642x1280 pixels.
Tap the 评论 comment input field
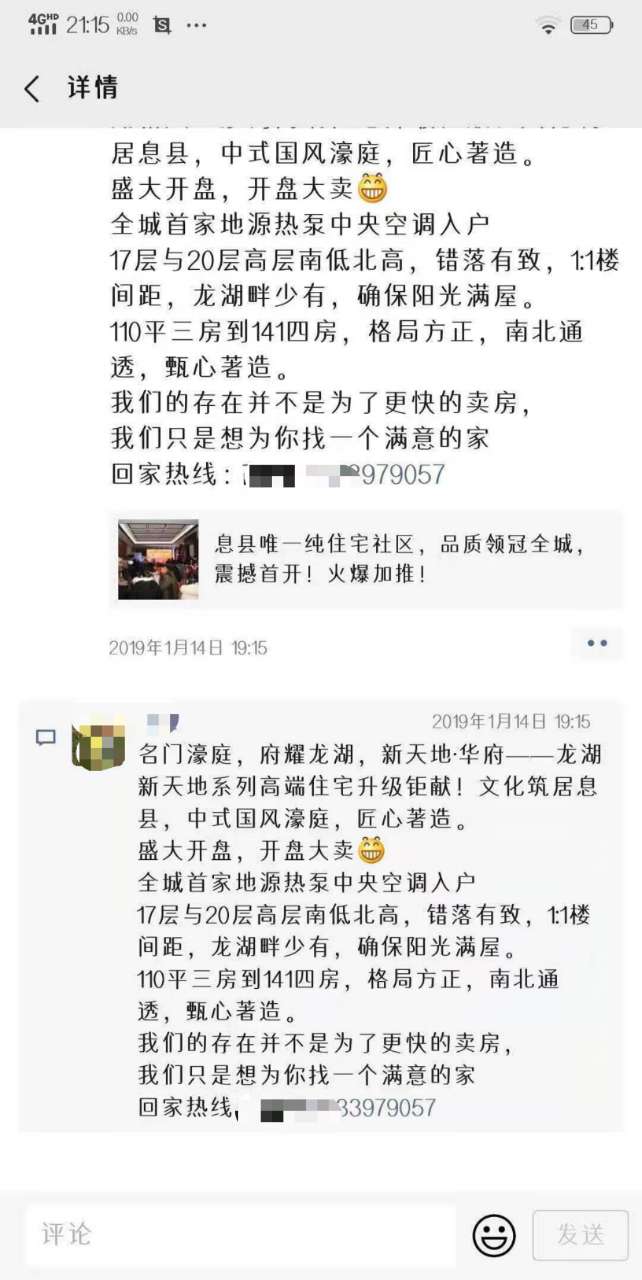240,1234
